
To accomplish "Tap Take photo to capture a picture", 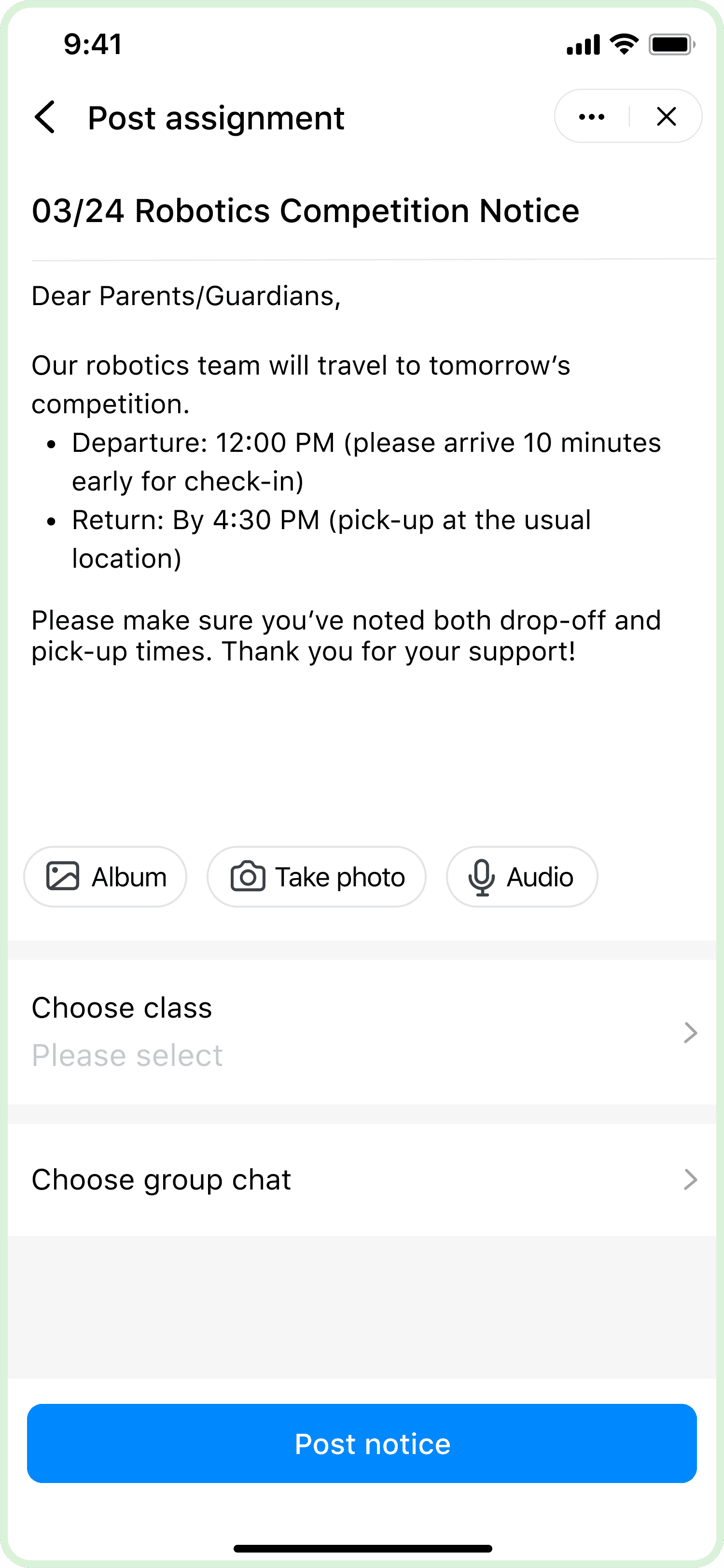I will point(316,877).
